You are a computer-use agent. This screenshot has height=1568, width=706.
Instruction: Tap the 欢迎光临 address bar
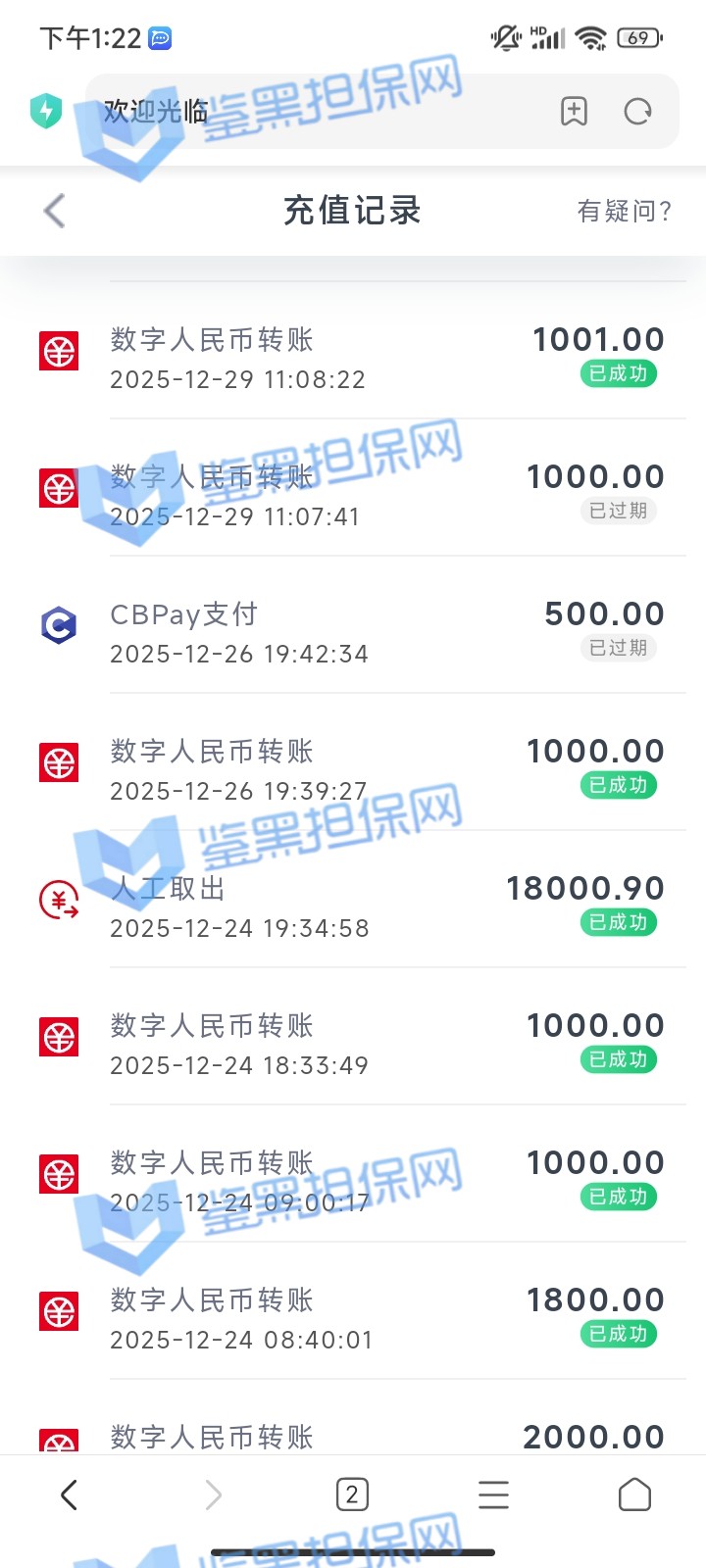click(x=314, y=112)
